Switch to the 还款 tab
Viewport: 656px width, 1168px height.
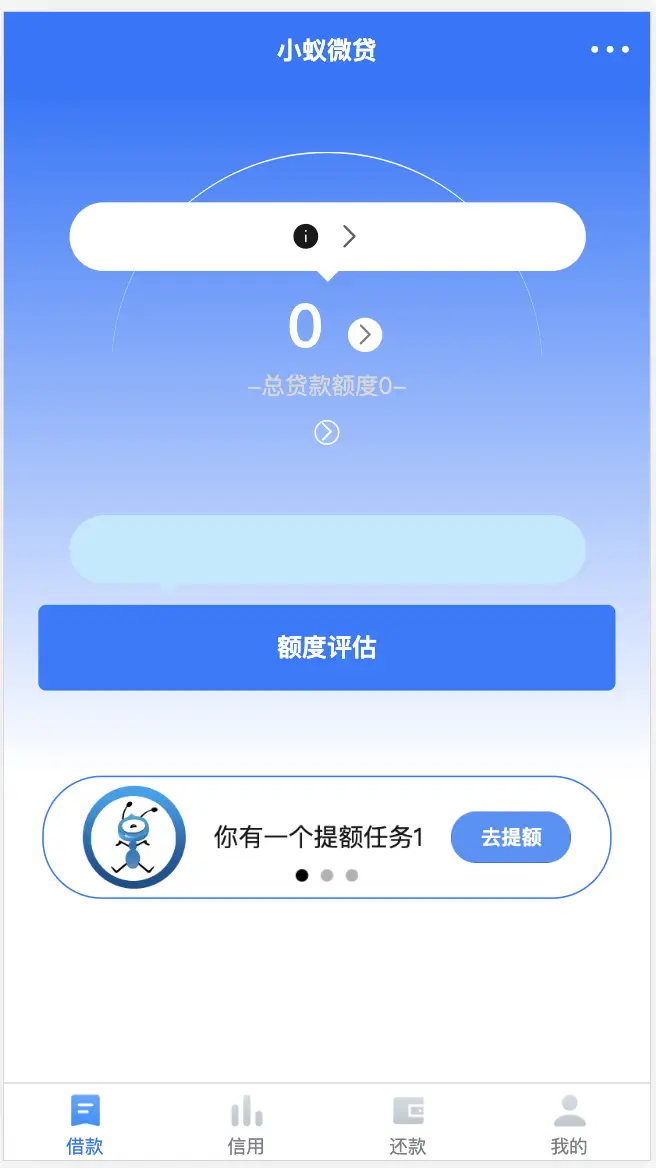[408, 1125]
